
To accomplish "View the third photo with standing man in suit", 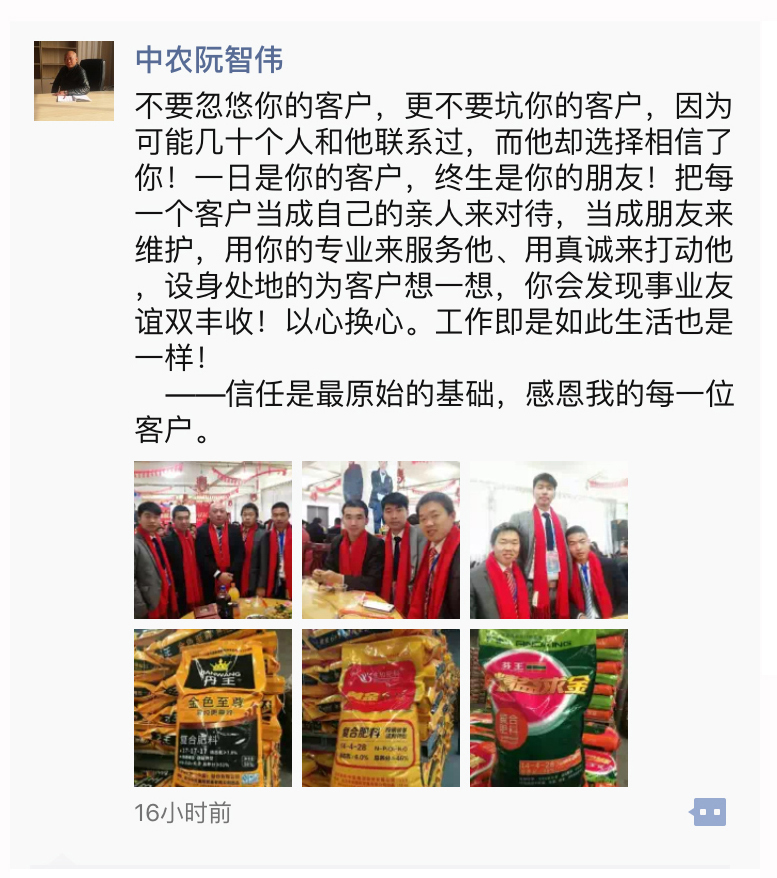I will 549,540.
